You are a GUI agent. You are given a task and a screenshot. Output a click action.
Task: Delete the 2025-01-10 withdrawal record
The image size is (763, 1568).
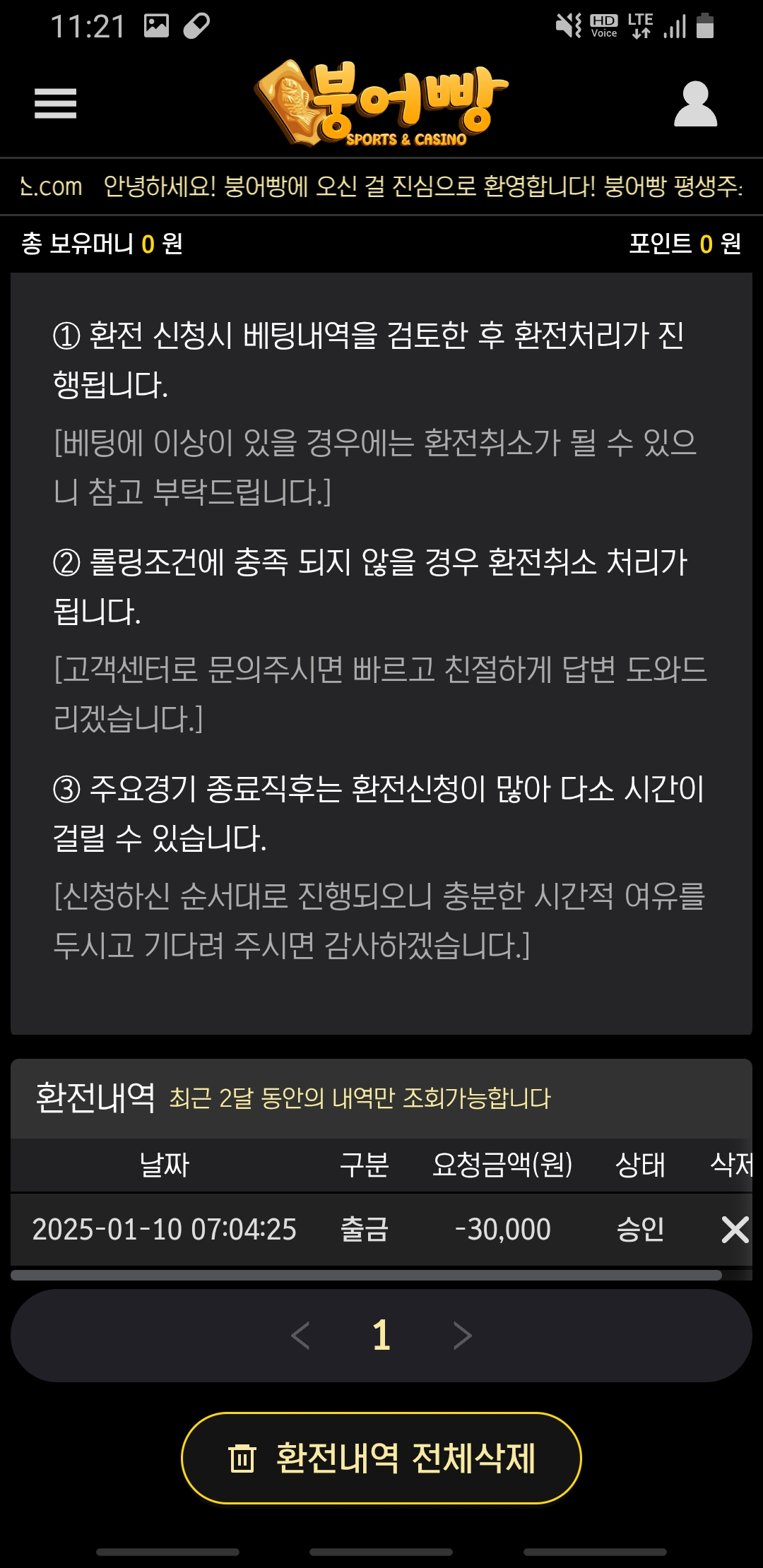pos(734,1230)
